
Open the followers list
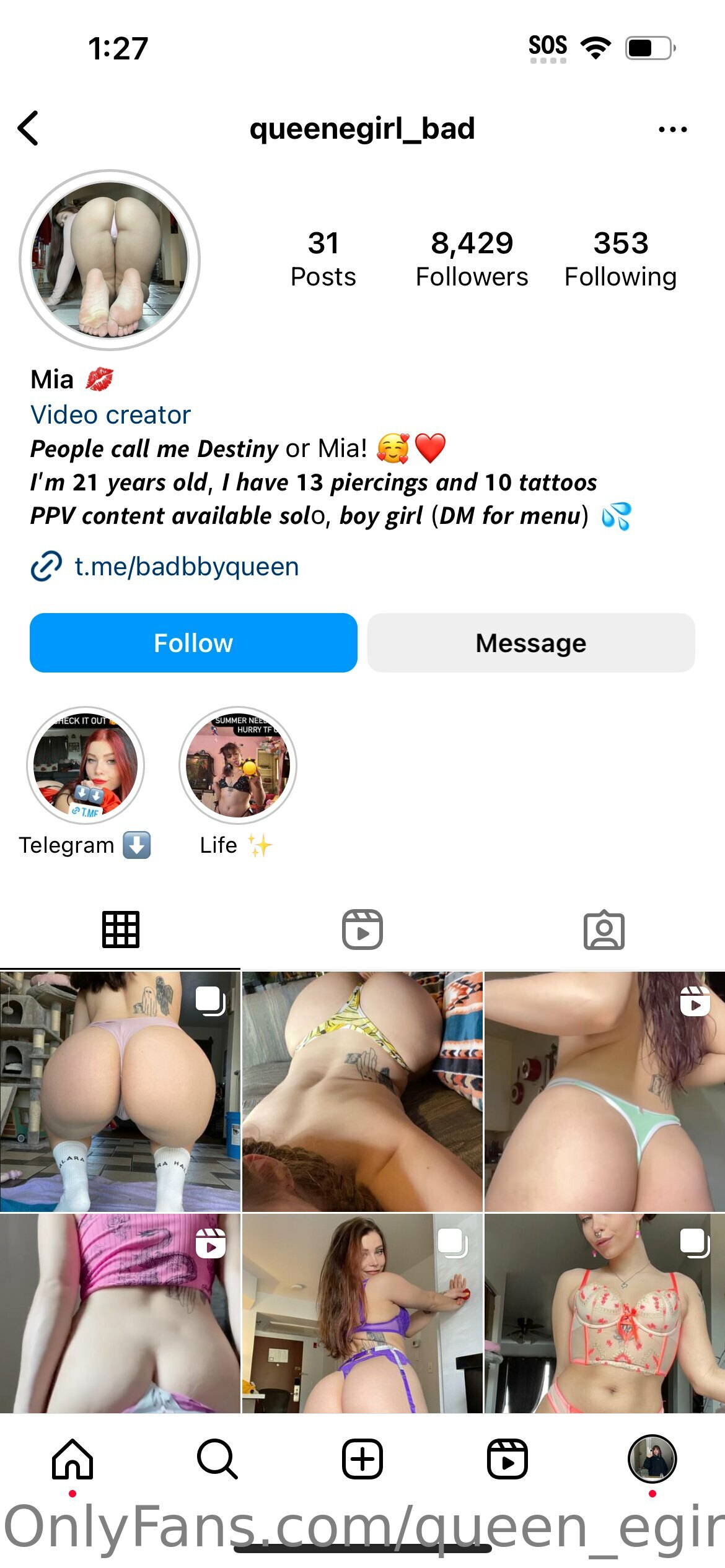coord(472,259)
